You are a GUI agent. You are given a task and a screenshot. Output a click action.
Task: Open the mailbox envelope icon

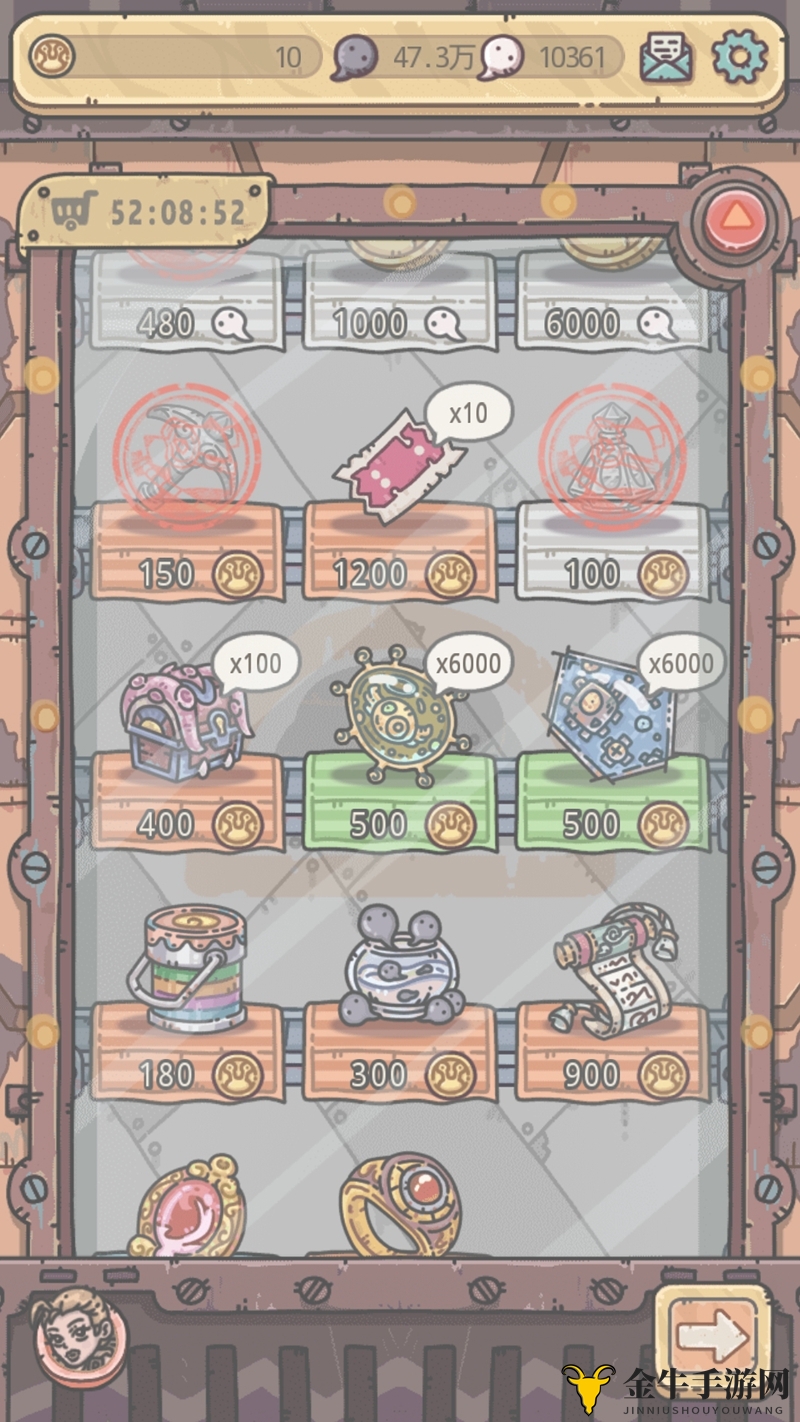(666, 57)
